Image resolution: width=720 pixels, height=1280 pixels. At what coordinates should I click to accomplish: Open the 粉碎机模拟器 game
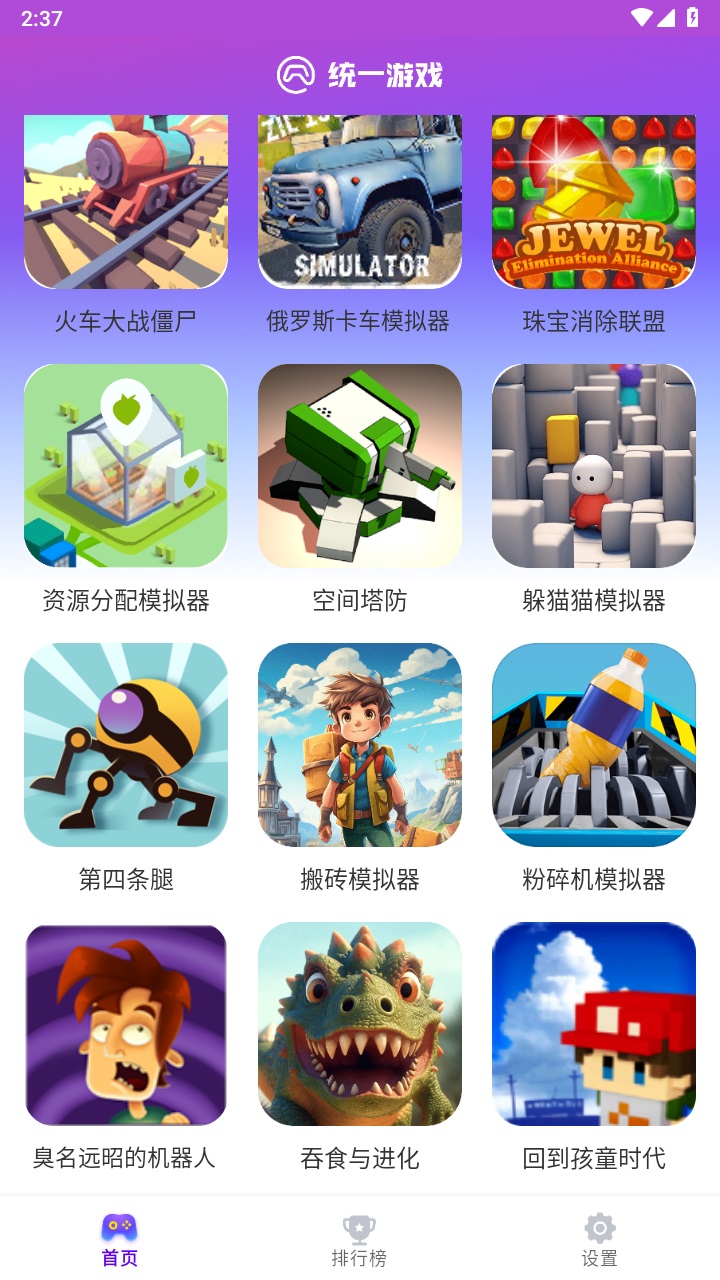594,744
